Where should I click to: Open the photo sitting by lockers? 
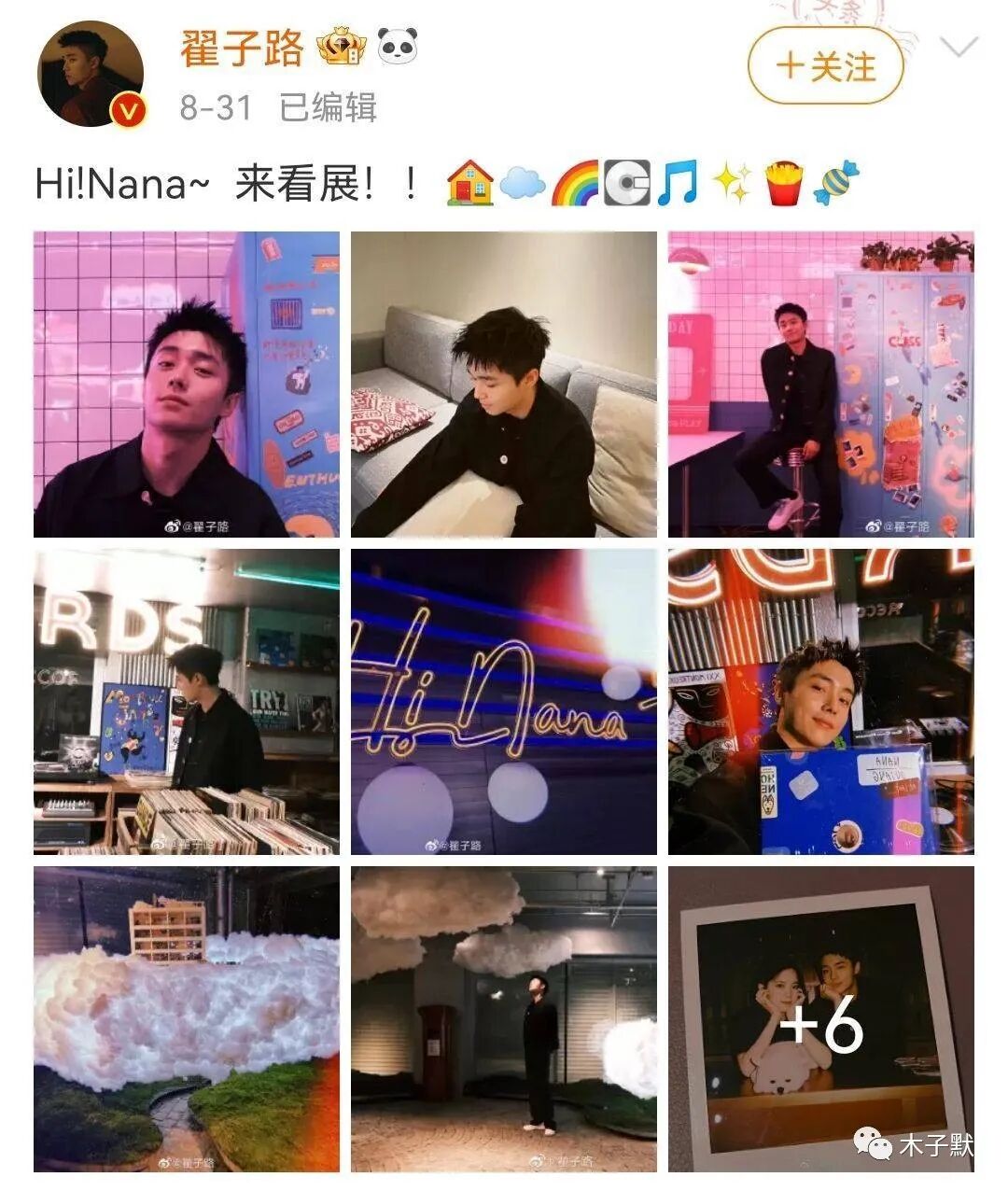(821, 385)
